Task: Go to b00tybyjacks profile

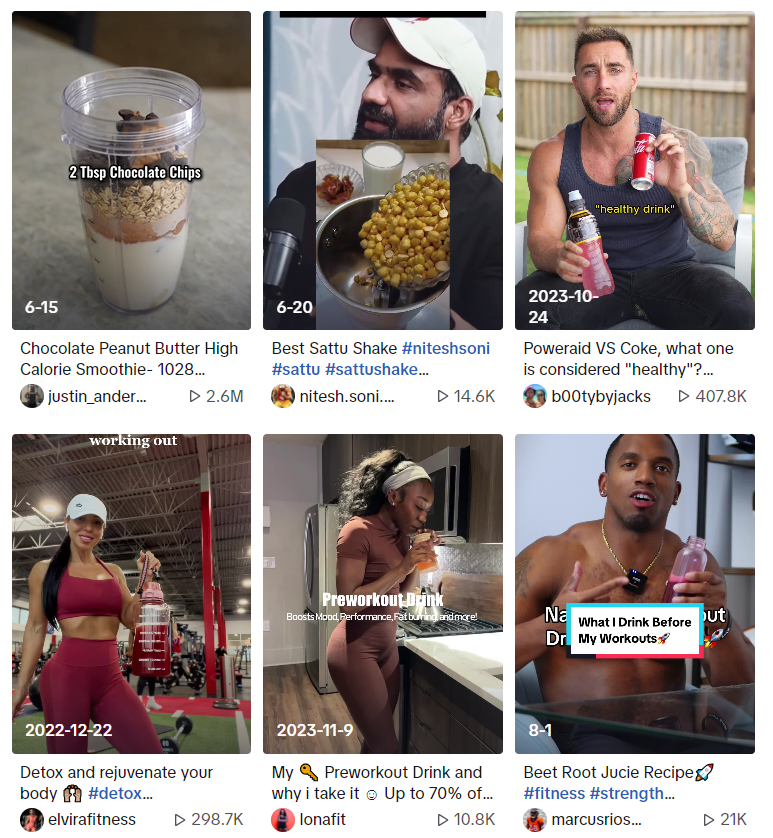Action: pos(600,396)
